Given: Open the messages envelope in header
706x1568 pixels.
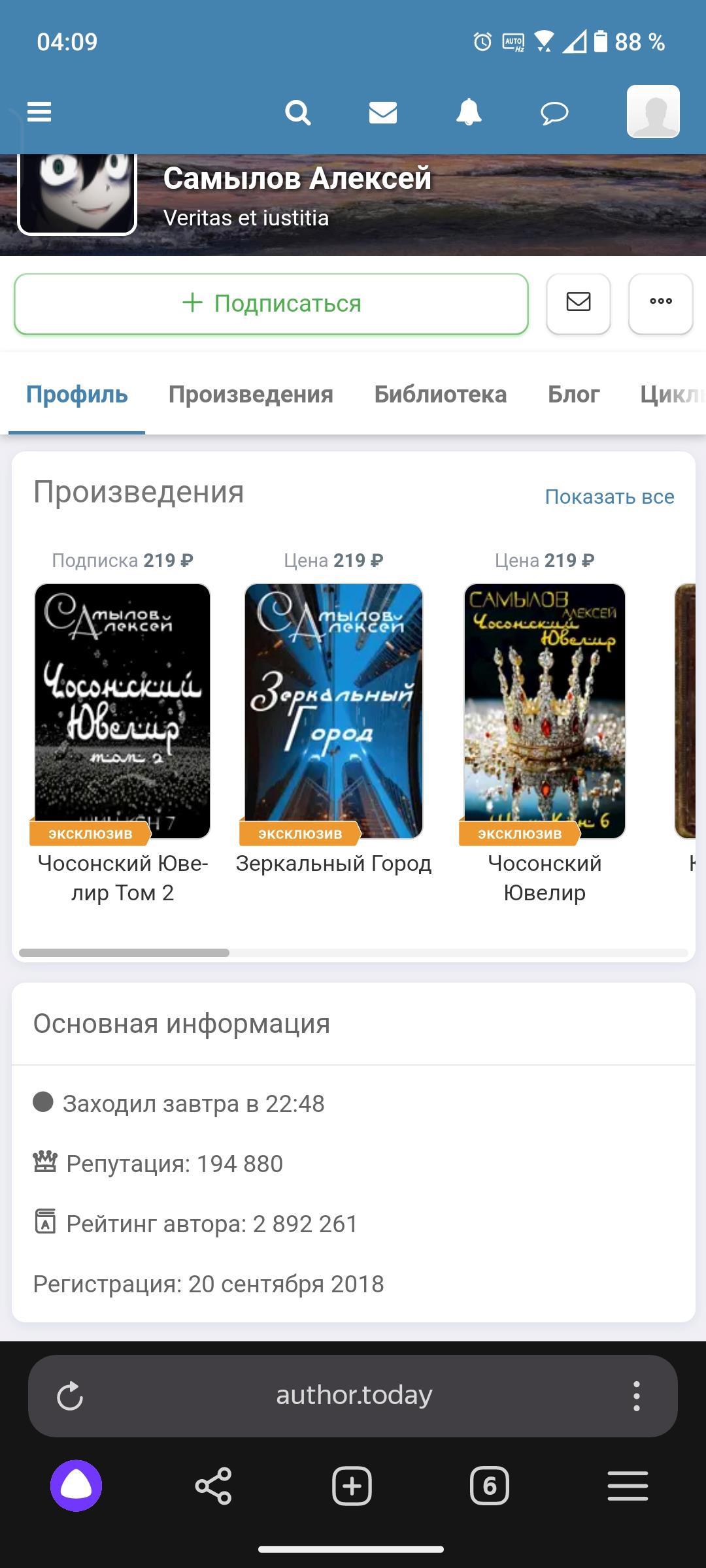Looking at the screenshot, I should [383, 113].
